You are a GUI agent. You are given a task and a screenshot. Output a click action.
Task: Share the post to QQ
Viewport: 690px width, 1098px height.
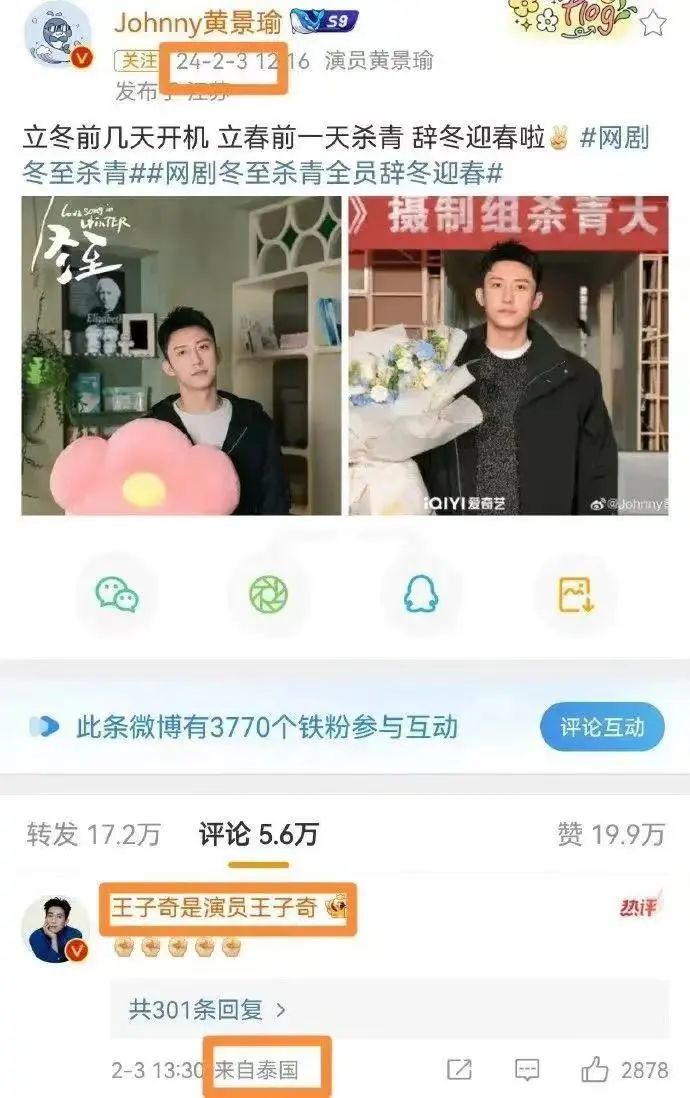point(422,595)
